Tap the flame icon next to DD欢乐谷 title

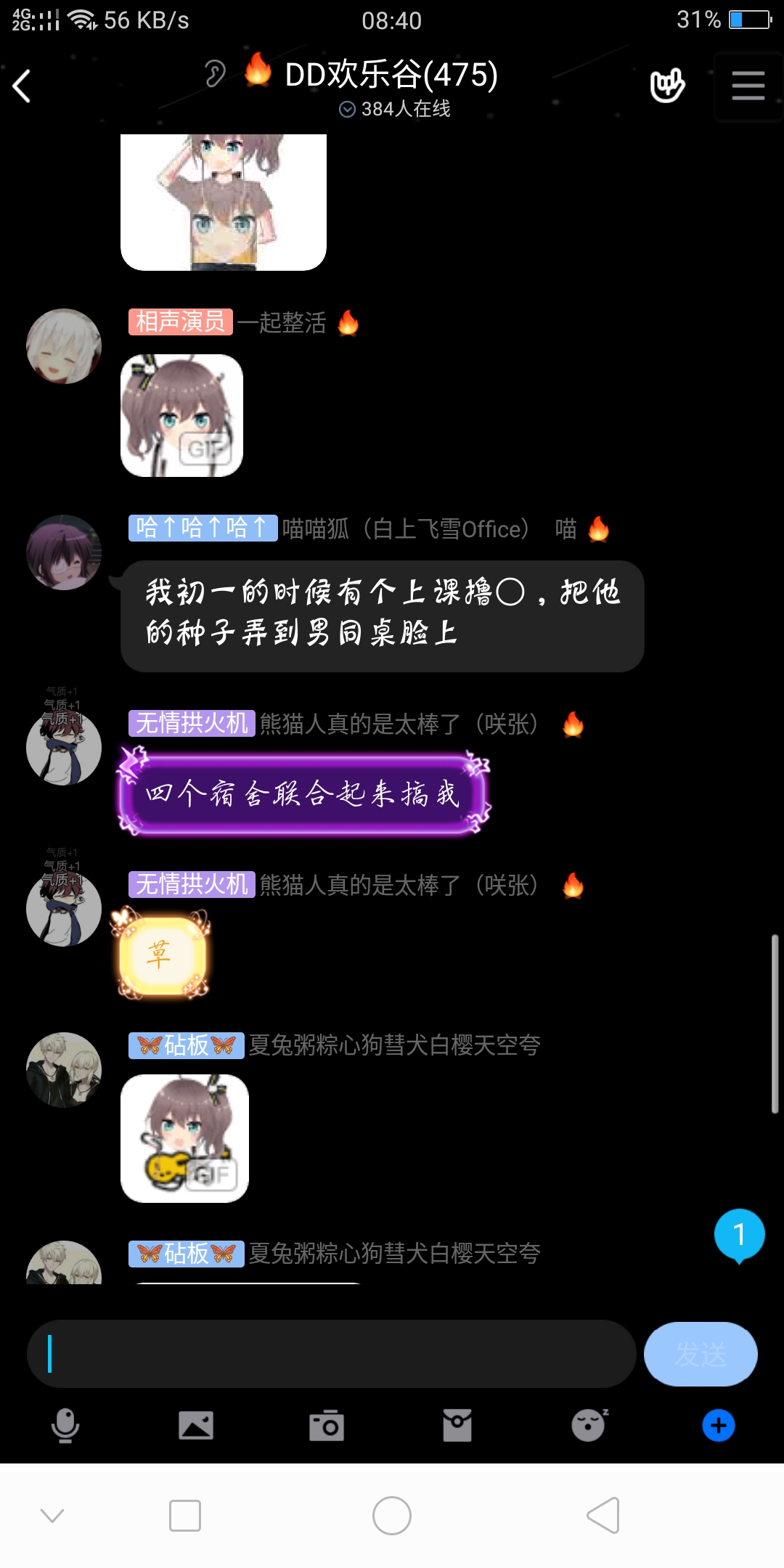click(259, 75)
